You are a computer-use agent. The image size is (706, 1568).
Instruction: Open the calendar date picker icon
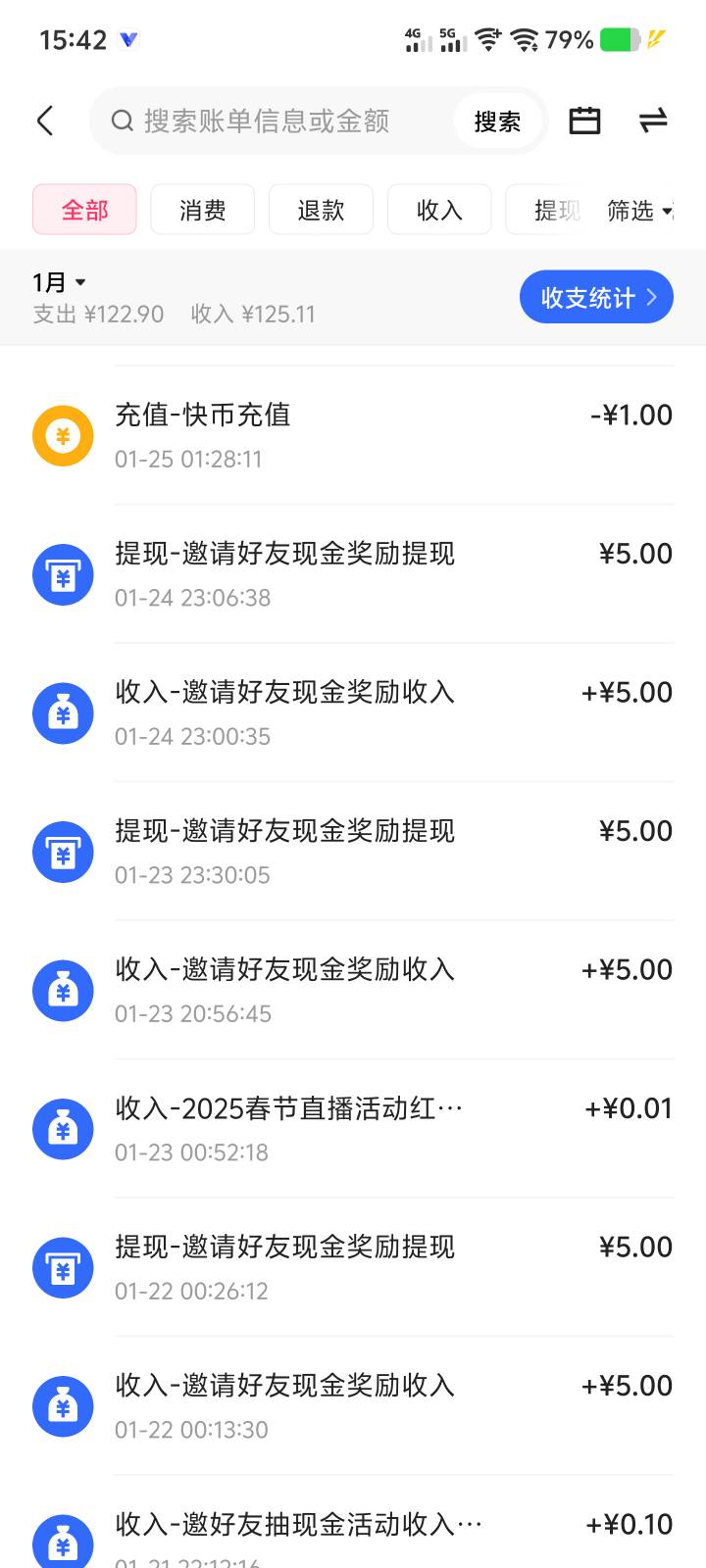[584, 121]
